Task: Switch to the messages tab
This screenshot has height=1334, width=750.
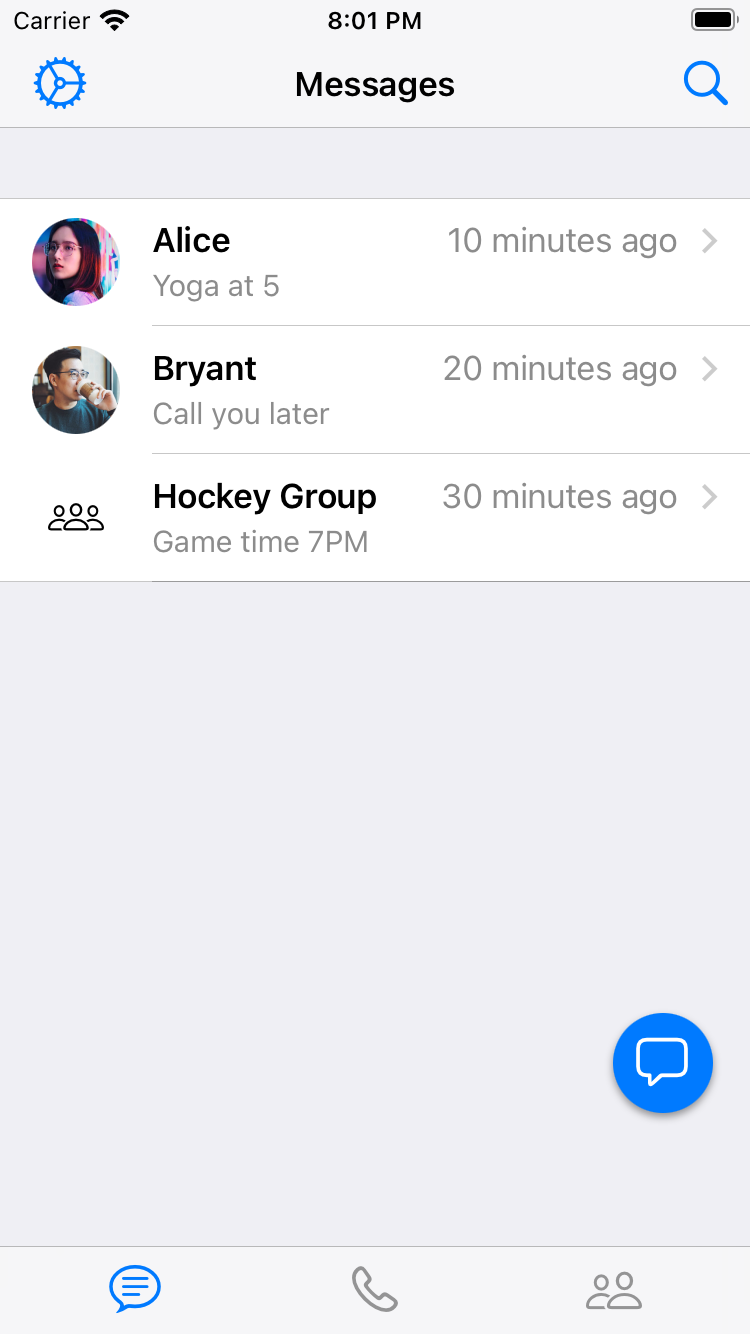Action: coord(135,1289)
